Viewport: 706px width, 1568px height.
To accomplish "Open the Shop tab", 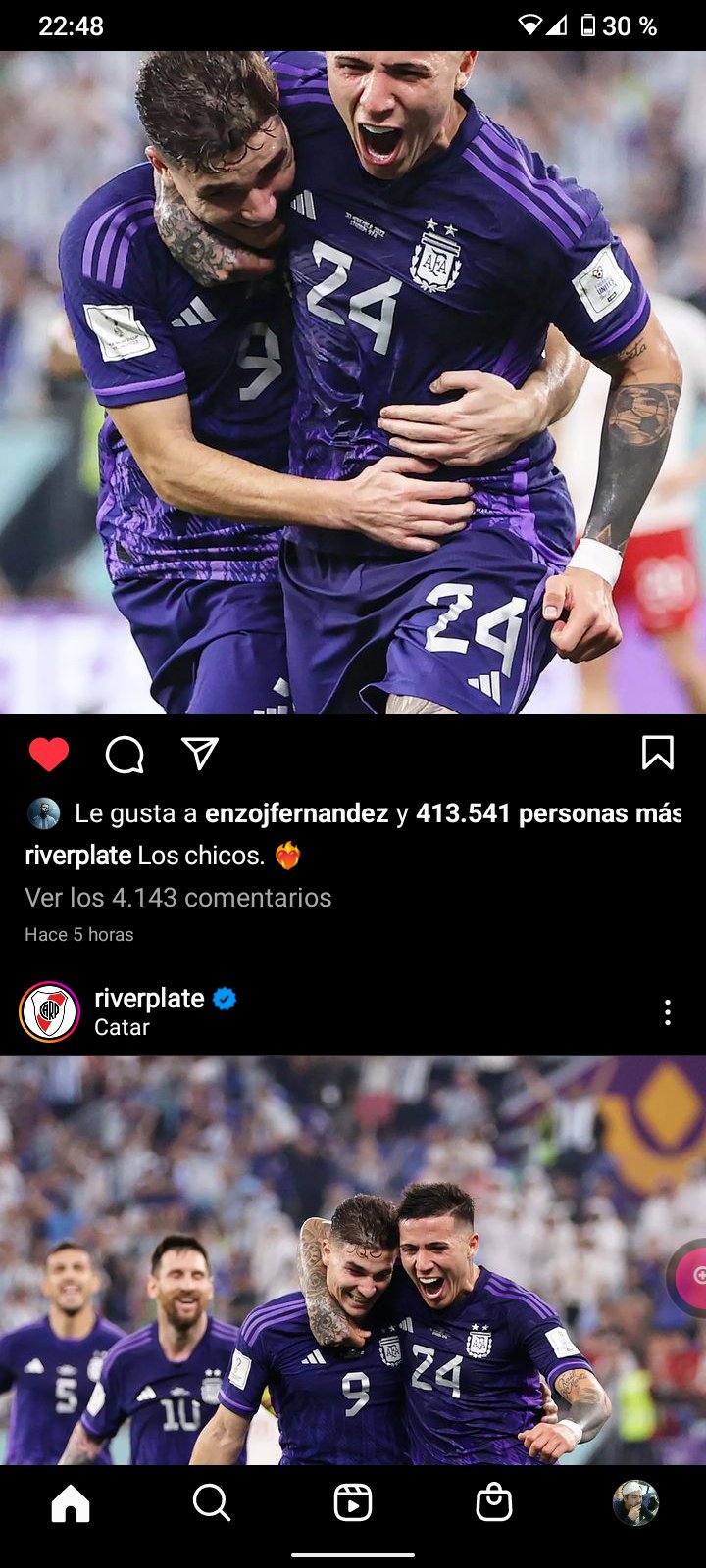I will point(494,1502).
